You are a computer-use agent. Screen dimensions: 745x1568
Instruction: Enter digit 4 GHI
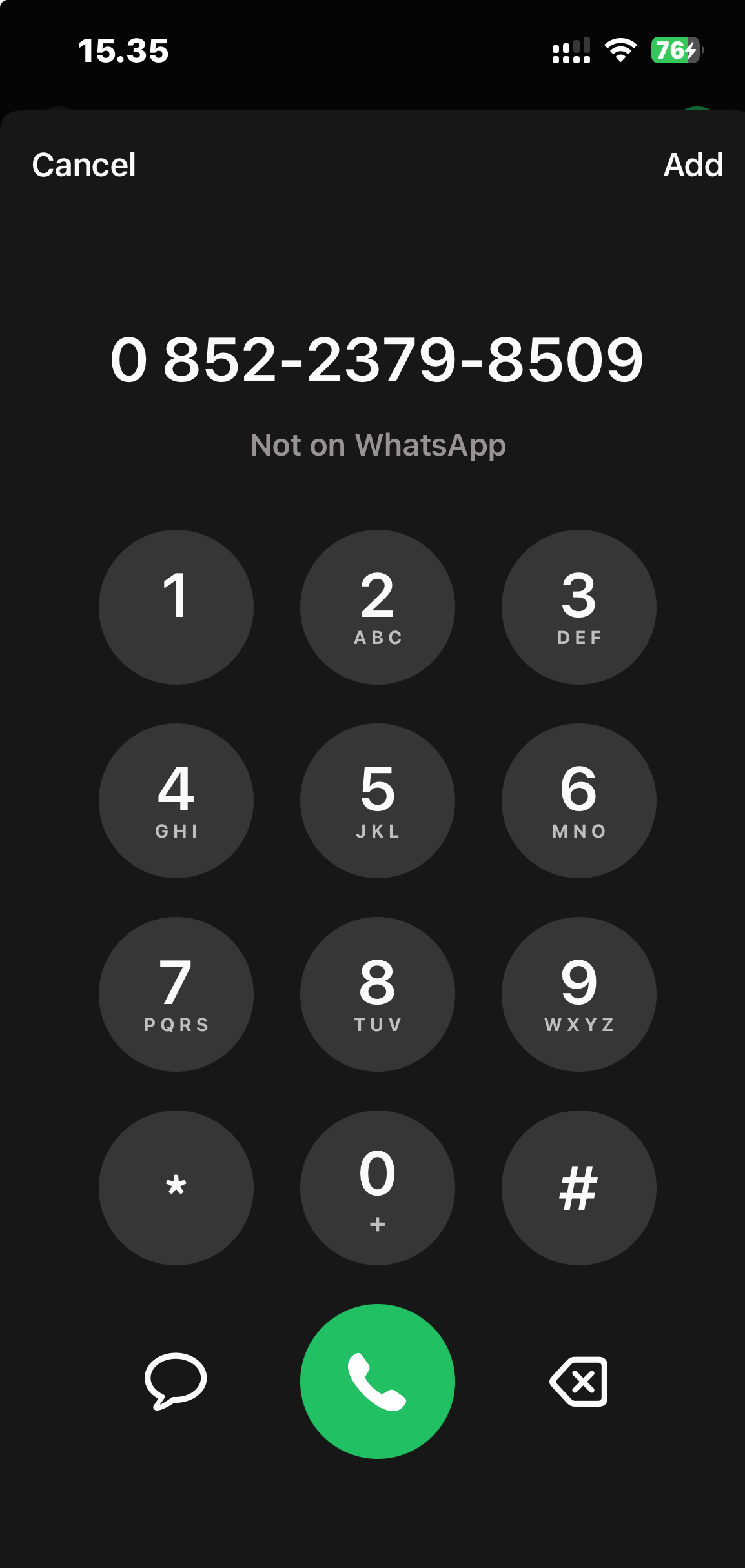[176, 801]
